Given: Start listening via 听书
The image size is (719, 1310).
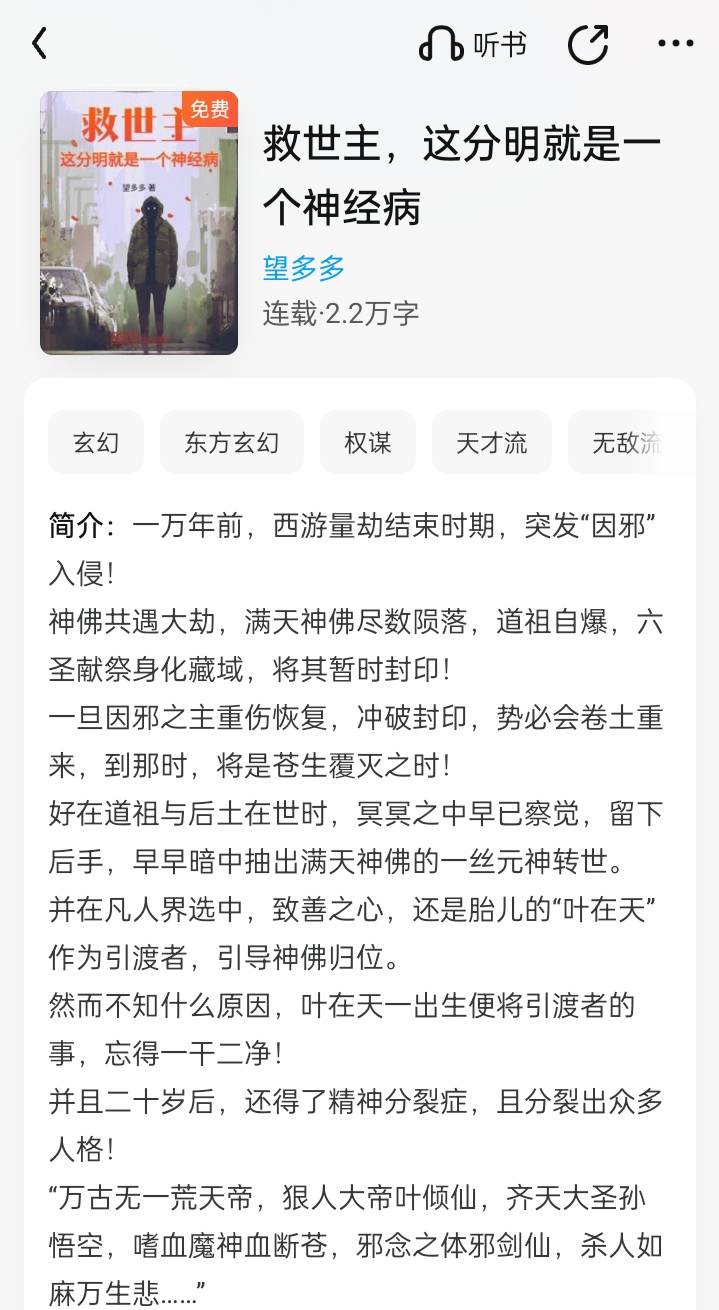Looking at the screenshot, I should pos(473,44).
